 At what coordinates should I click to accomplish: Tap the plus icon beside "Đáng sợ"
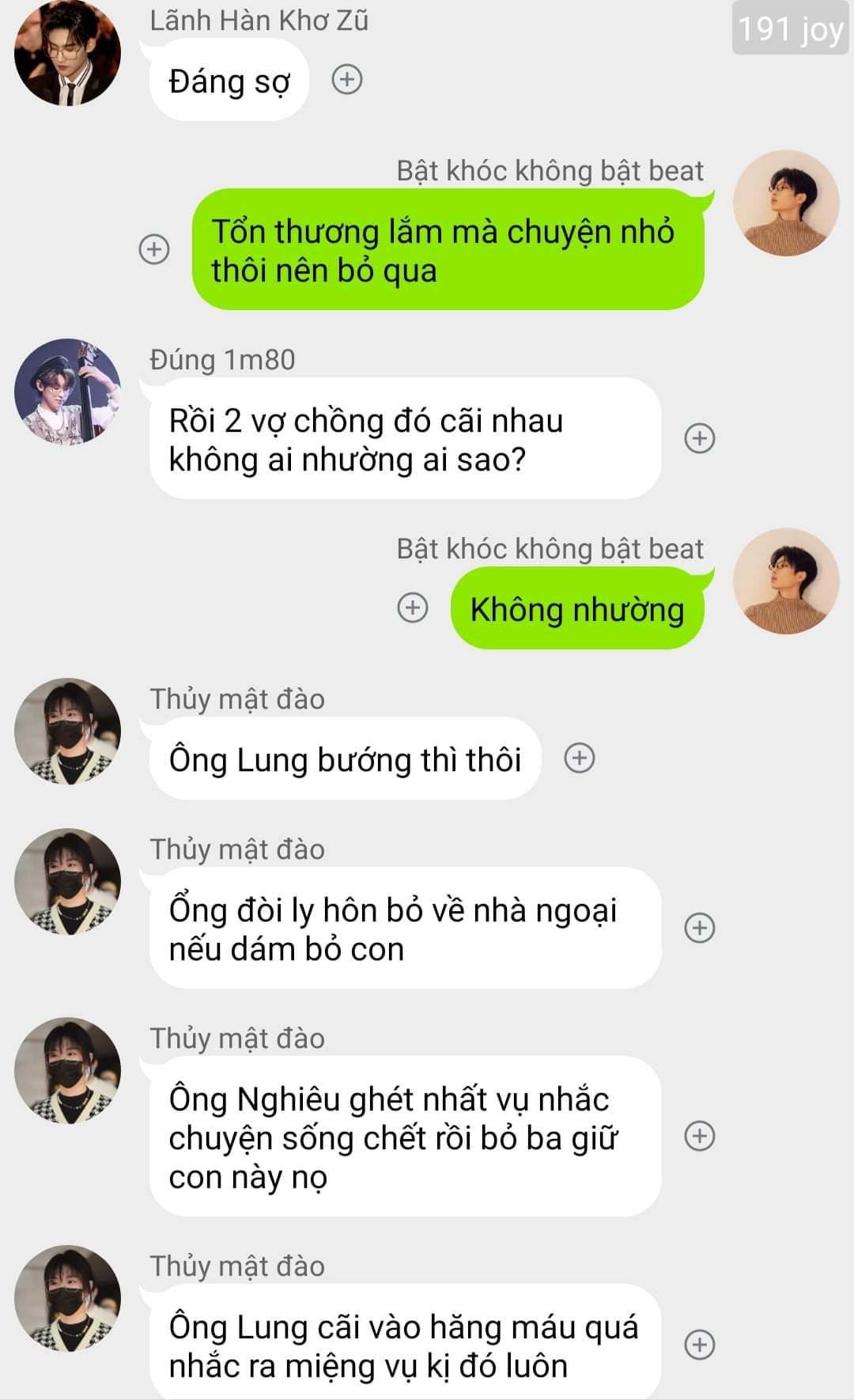pos(346,80)
